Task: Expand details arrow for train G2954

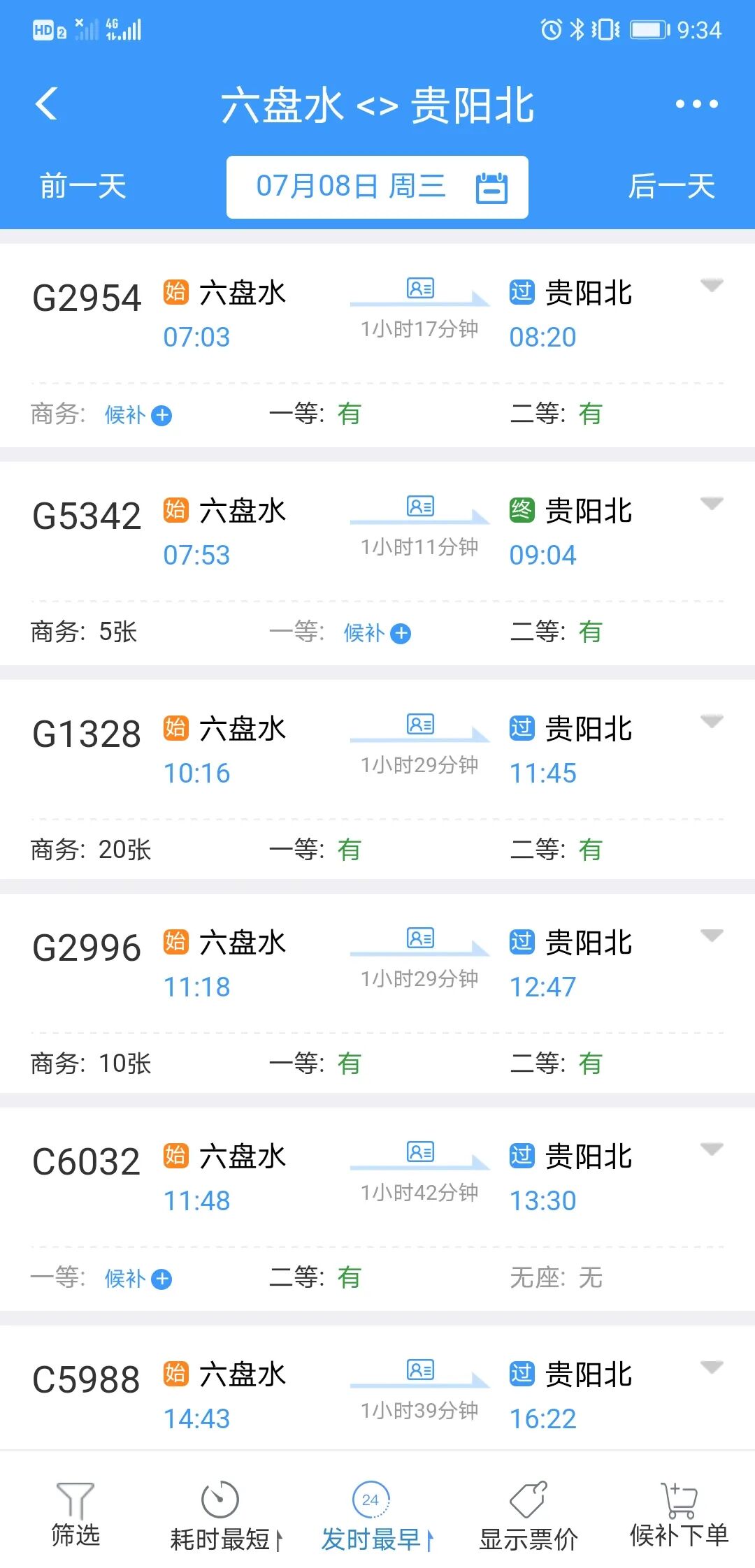Action: coord(712,285)
